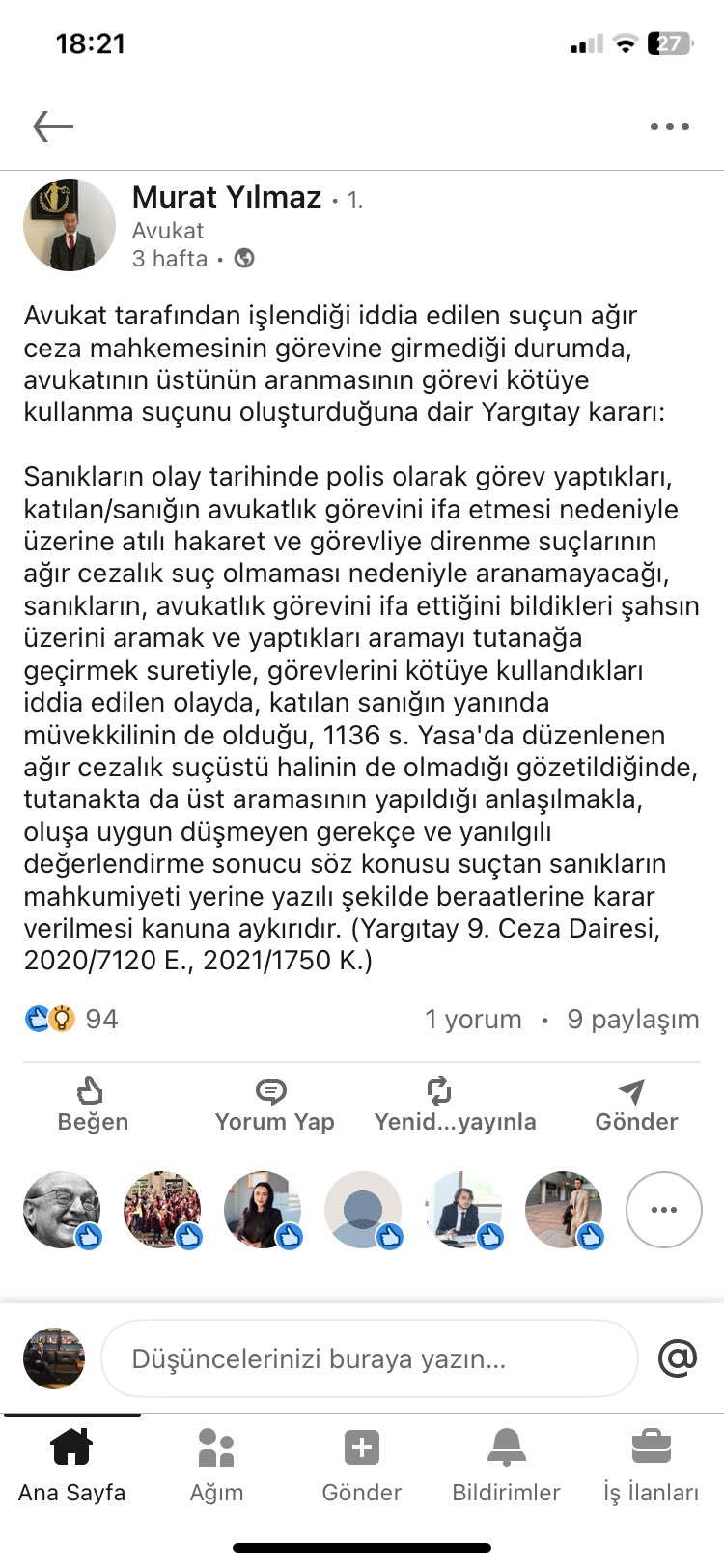Image resolution: width=724 pixels, height=1568 pixels.
Task: Send the post via Gönder
Action: coord(636,1105)
